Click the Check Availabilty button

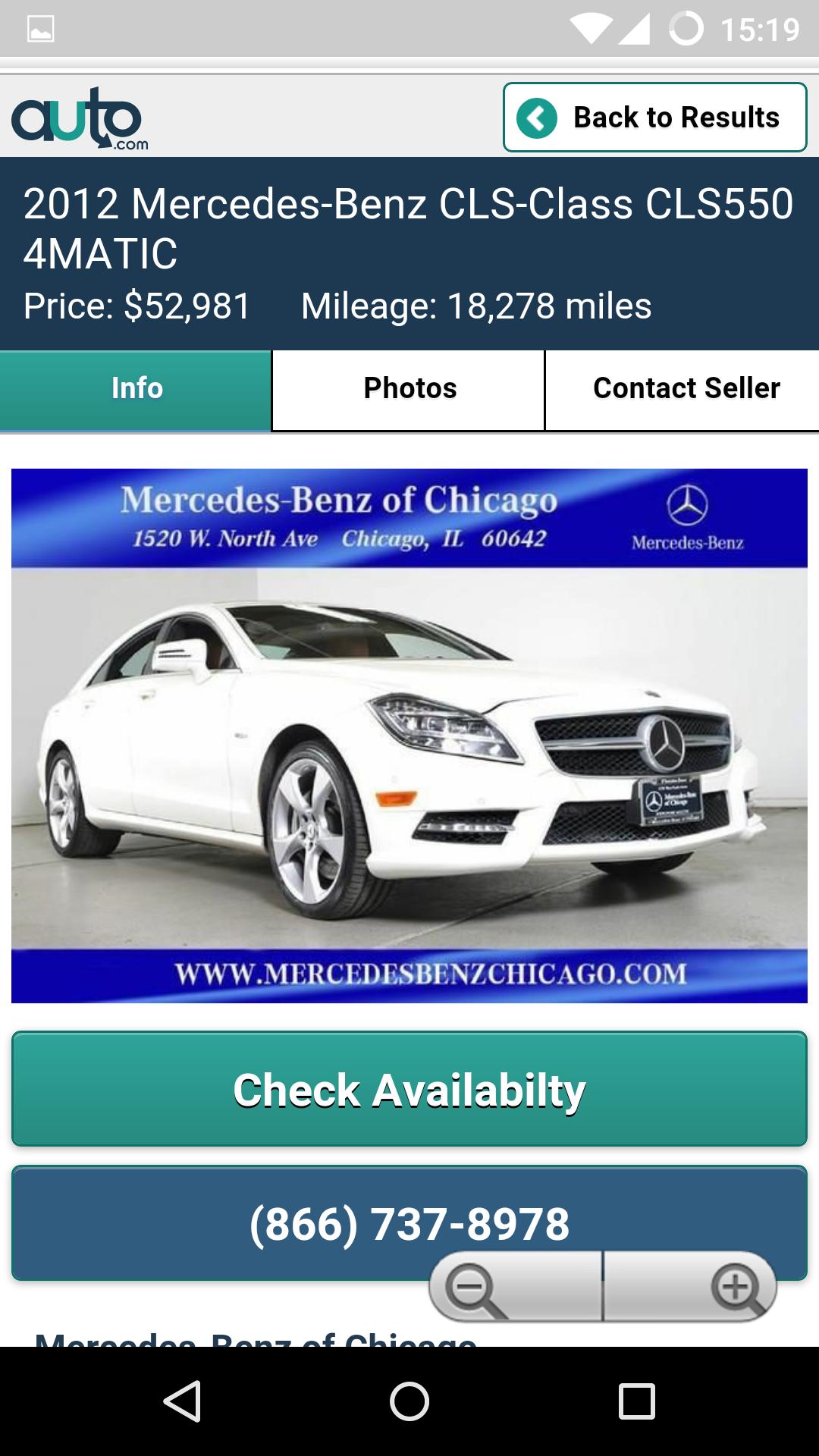(x=409, y=1090)
